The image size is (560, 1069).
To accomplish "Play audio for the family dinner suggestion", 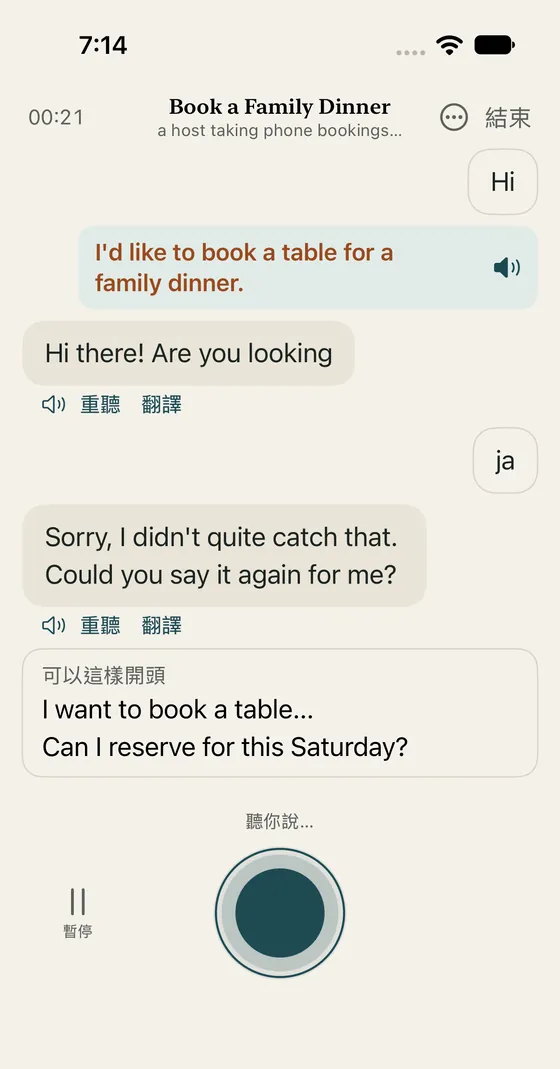I will pos(506,268).
